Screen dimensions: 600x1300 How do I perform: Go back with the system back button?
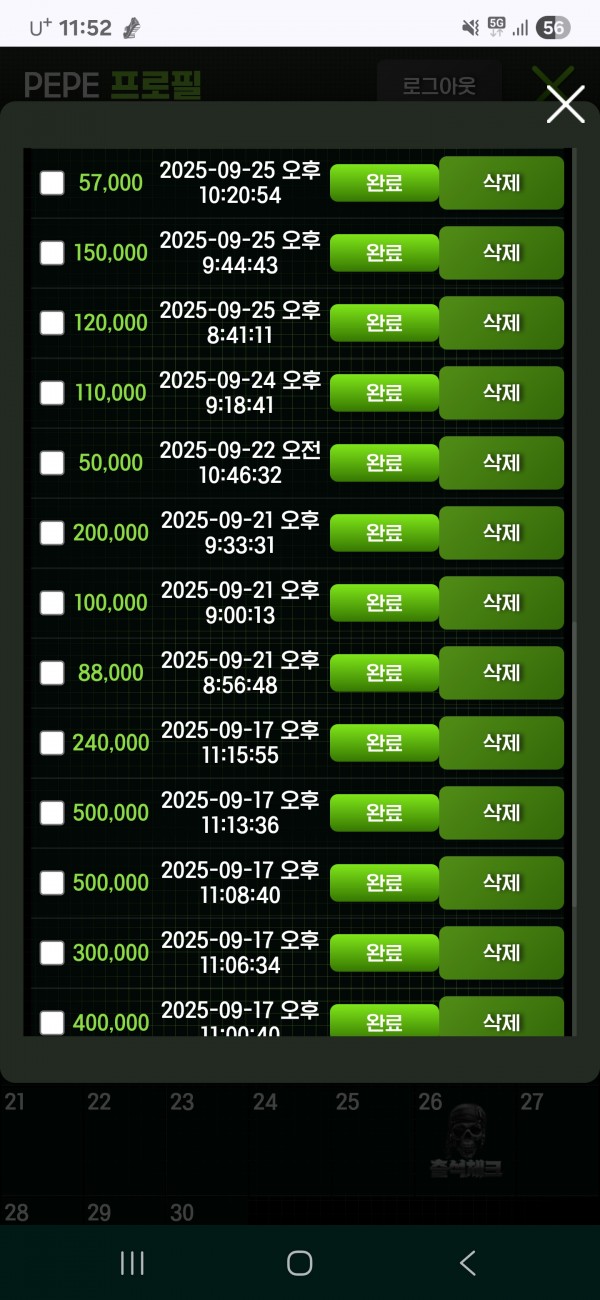coord(467,1263)
